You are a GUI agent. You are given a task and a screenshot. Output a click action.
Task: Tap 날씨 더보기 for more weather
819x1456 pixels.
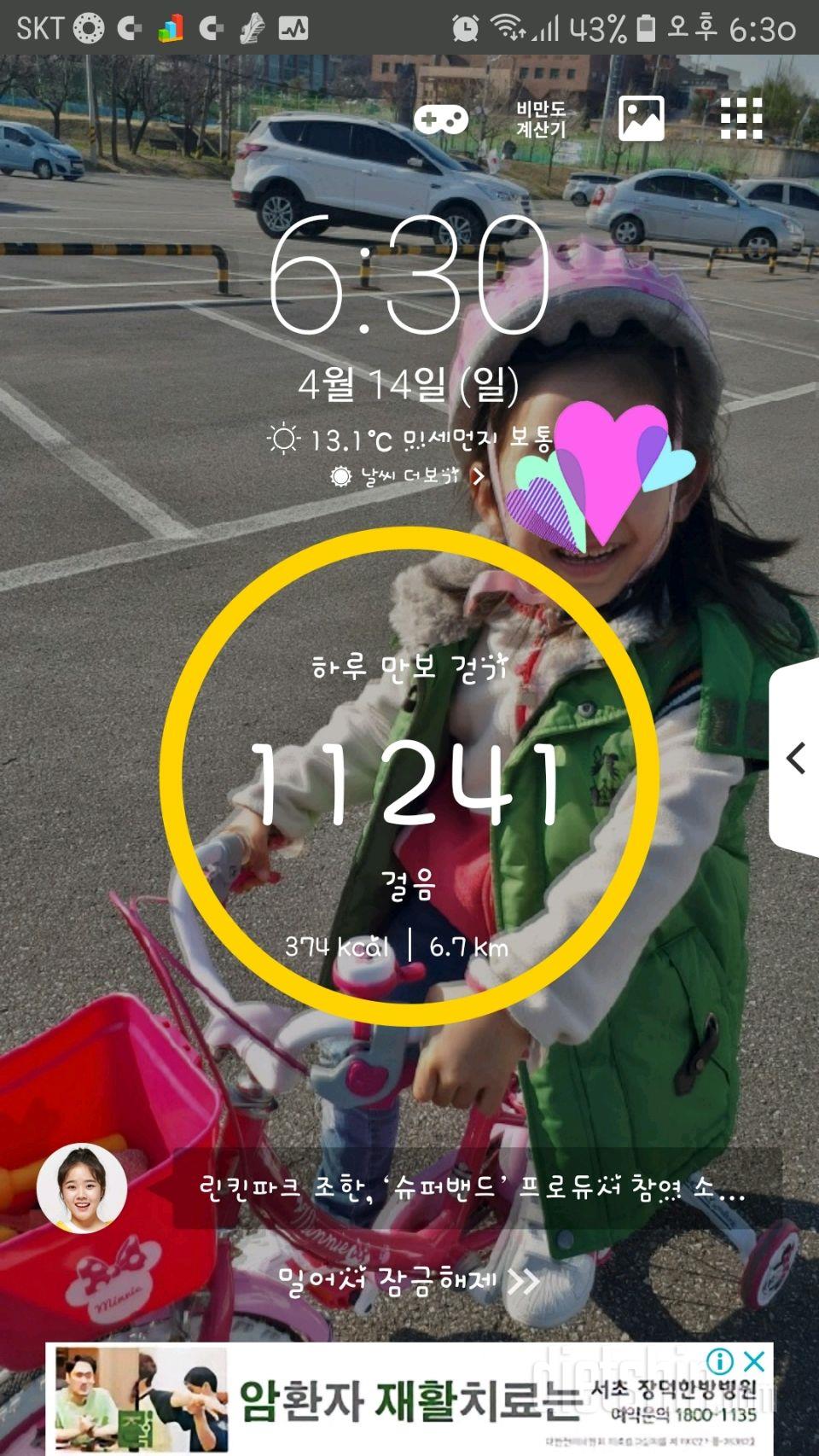(409, 476)
